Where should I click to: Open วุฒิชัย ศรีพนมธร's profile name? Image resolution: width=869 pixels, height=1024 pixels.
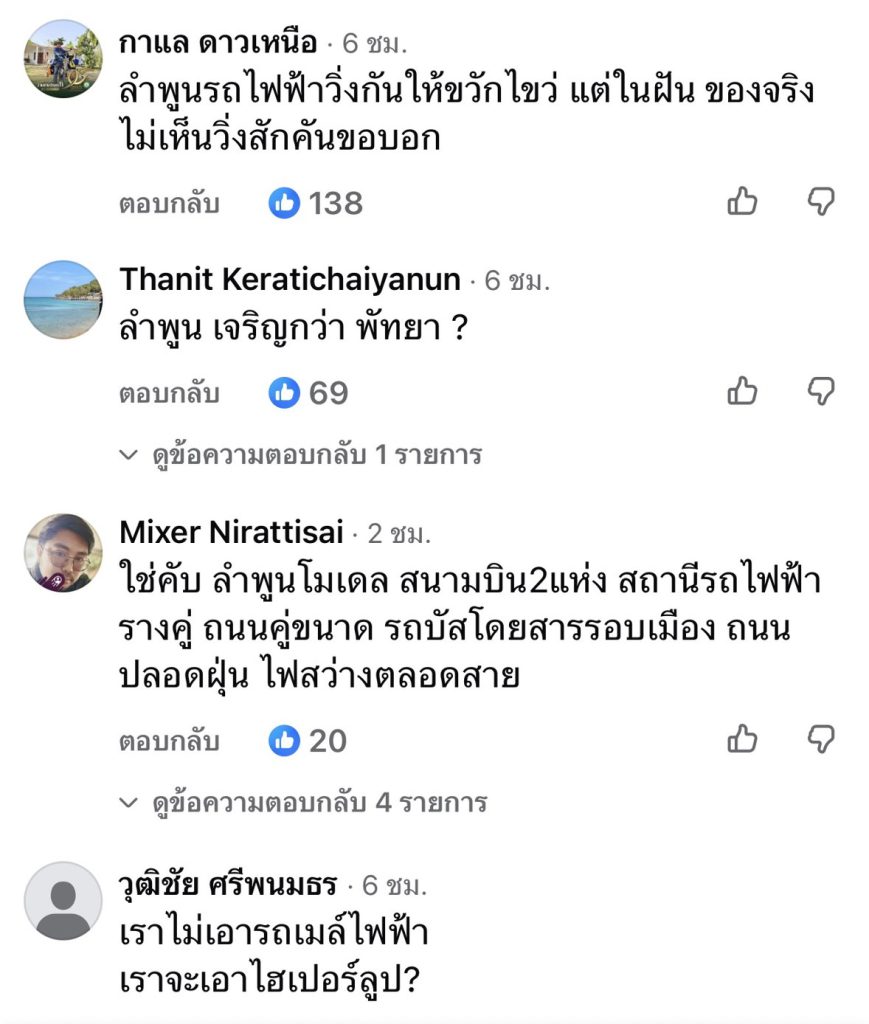click(x=229, y=885)
